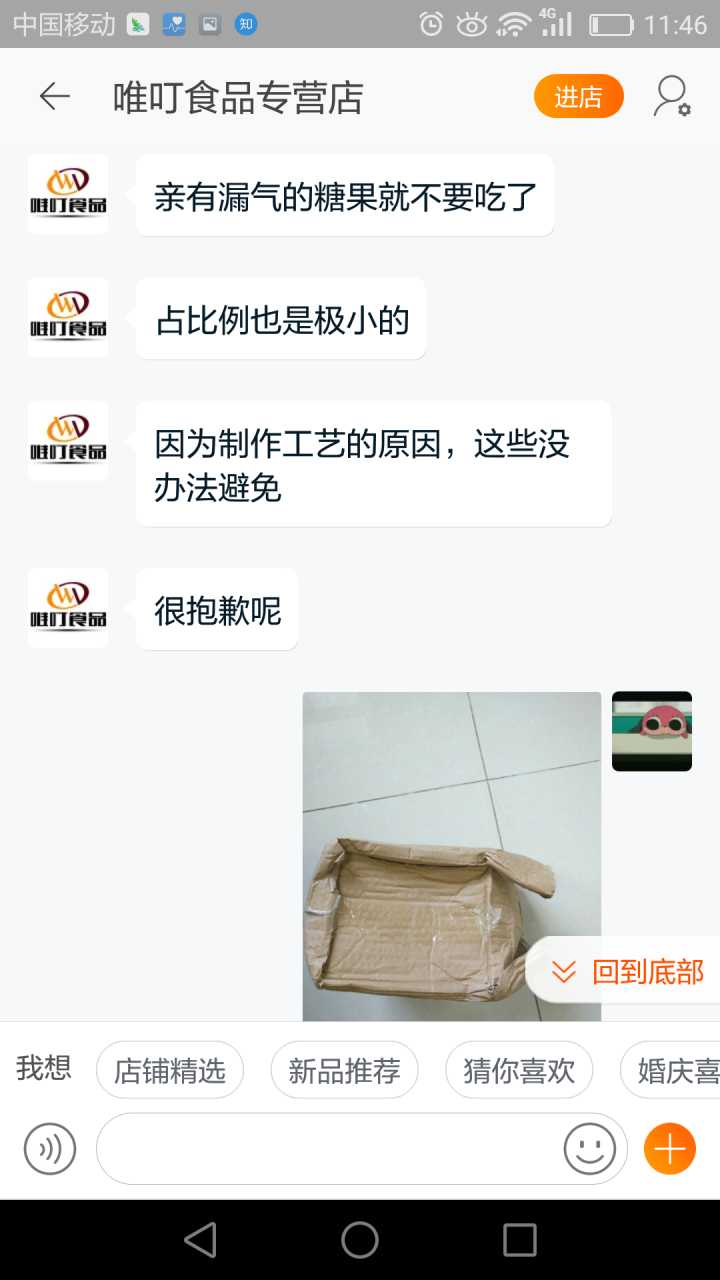This screenshot has width=720, height=1280.
Task: Open the system recent apps button
Action: (x=519, y=1240)
